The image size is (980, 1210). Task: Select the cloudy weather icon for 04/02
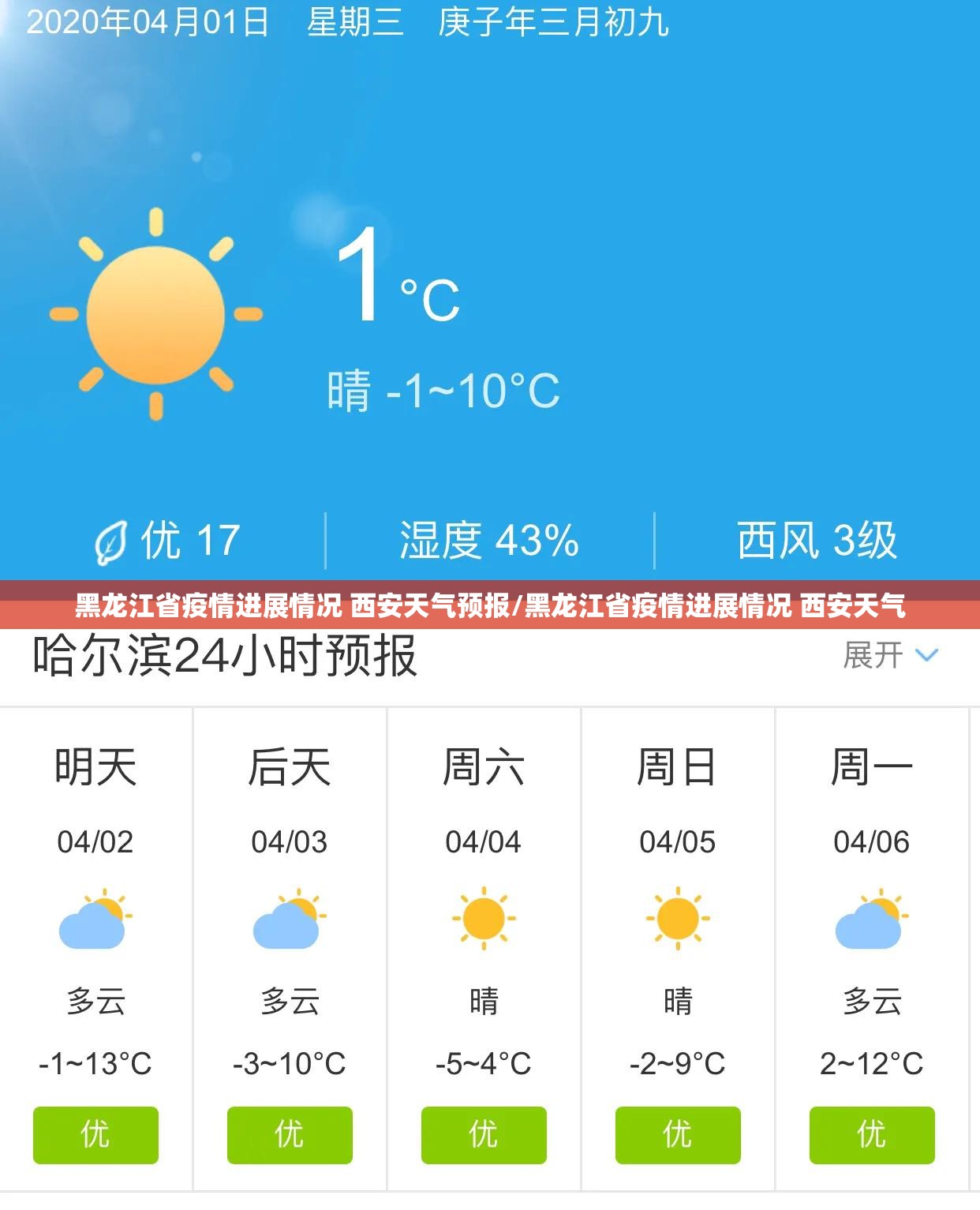(95, 921)
